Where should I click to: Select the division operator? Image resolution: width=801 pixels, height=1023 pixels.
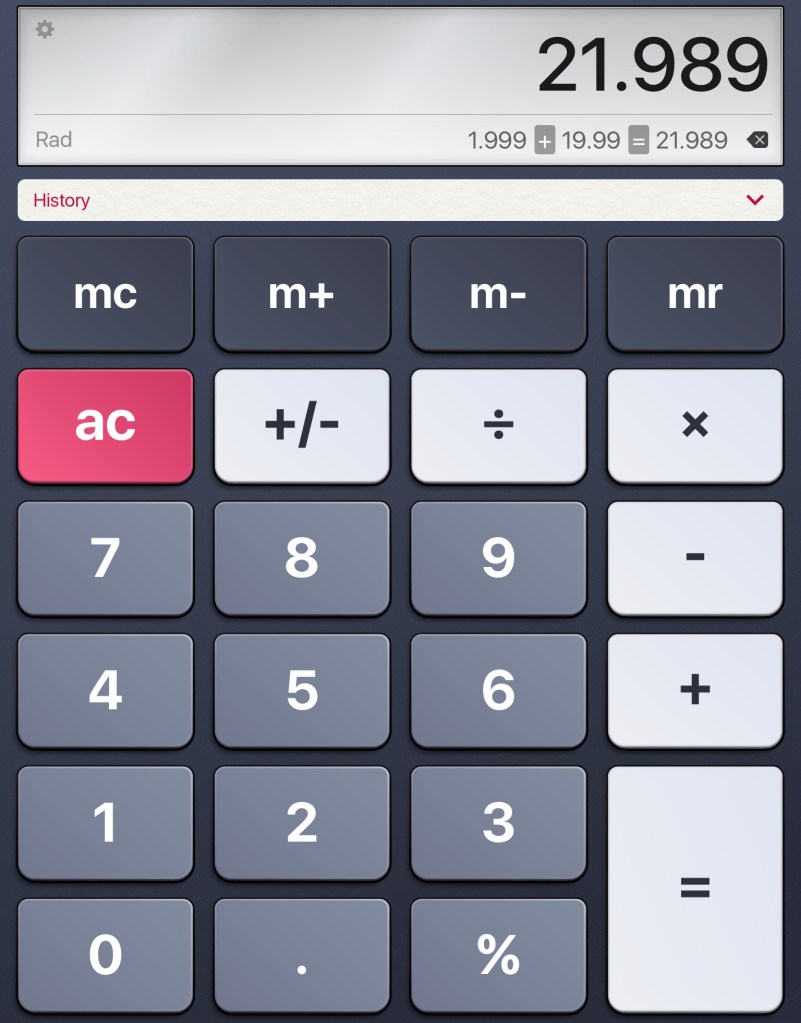[498, 426]
